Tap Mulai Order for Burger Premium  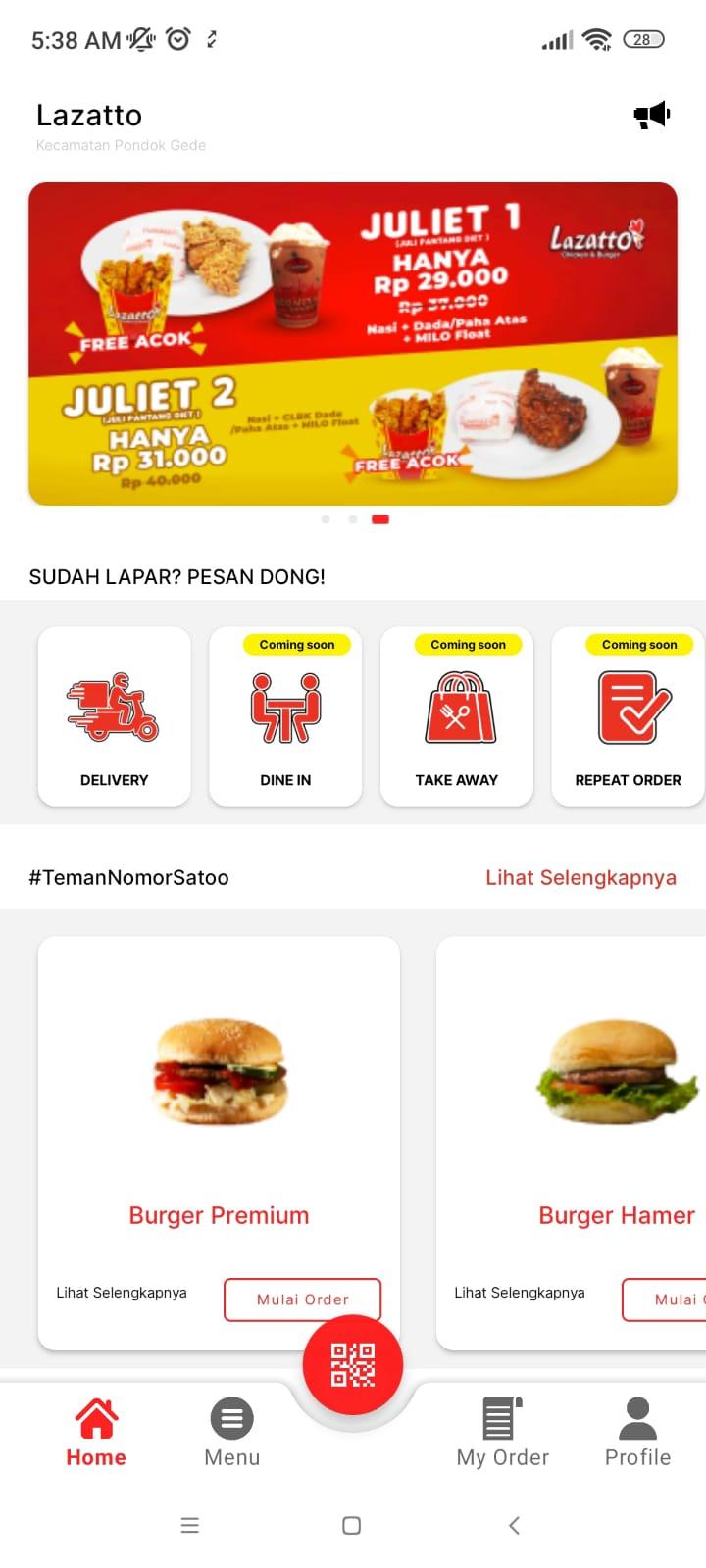(x=302, y=1299)
